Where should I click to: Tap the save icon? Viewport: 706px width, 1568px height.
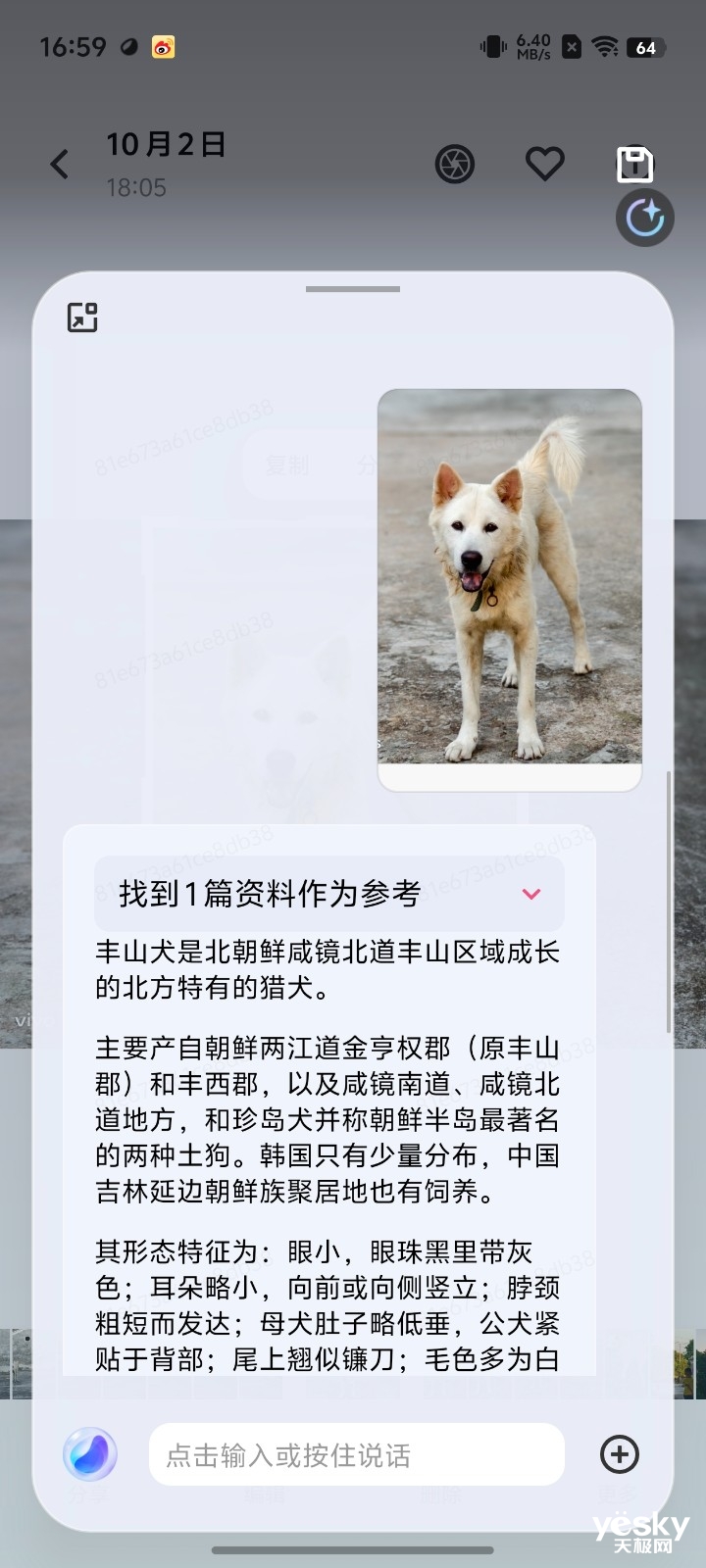point(634,164)
